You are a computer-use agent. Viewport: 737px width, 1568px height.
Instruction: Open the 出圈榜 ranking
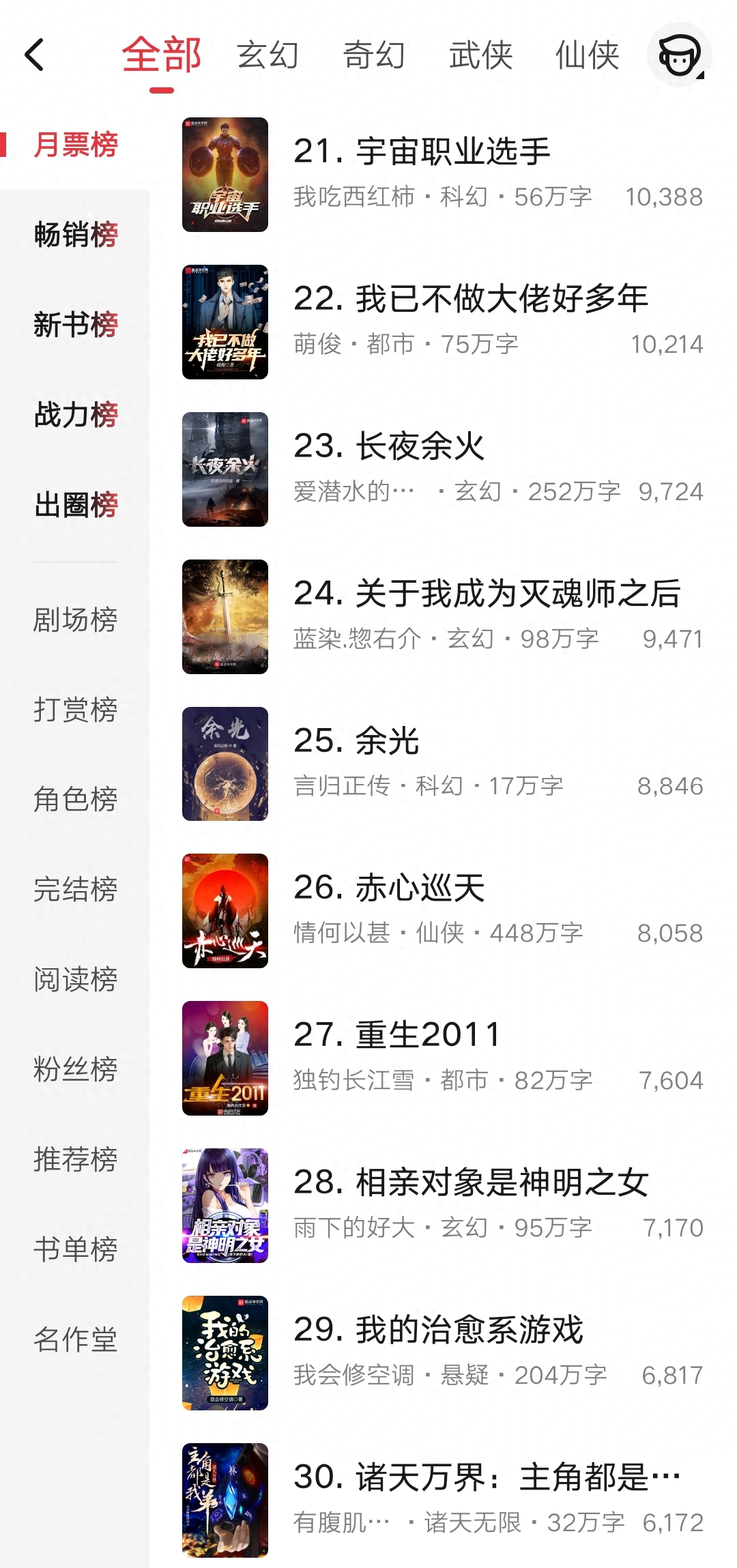coord(76,505)
